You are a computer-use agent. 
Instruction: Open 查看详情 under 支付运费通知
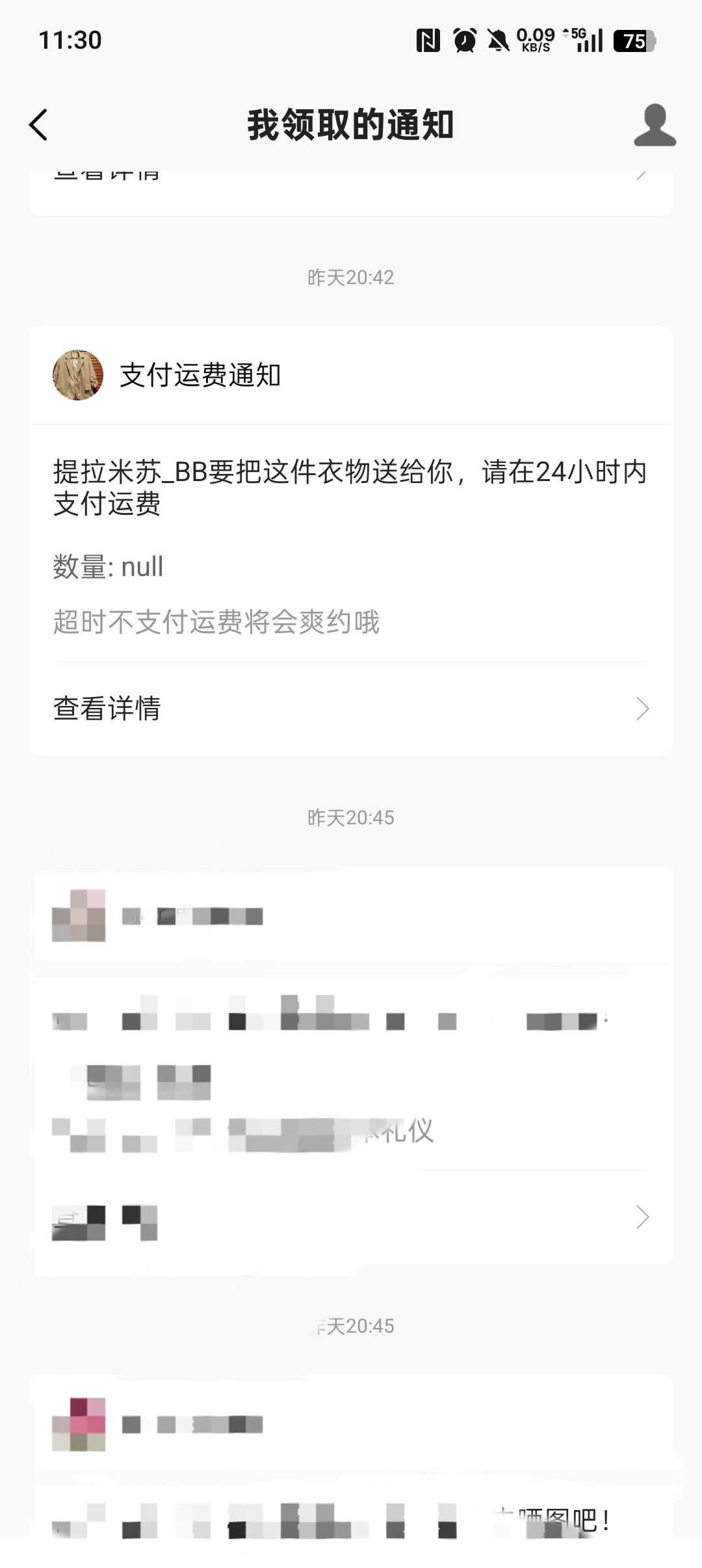pyautogui.click(x=351, y=708)
